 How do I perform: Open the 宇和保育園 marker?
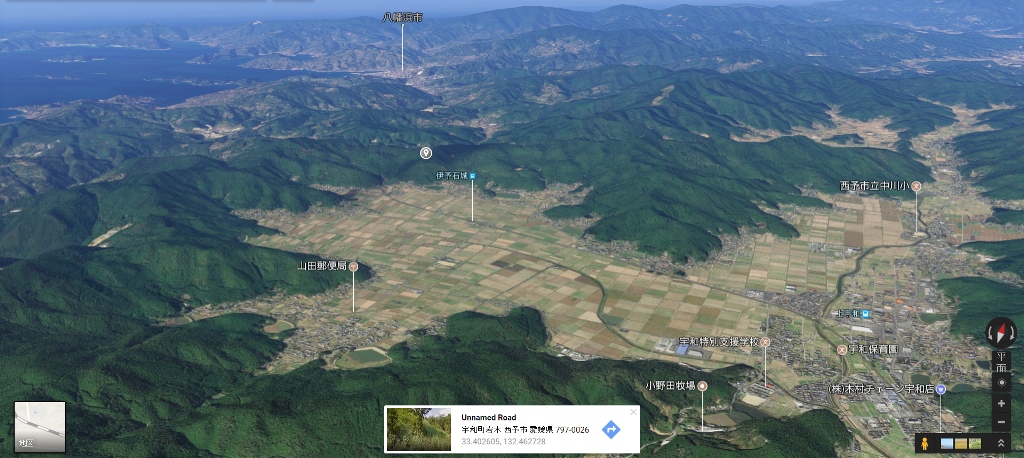pos(842,349)
